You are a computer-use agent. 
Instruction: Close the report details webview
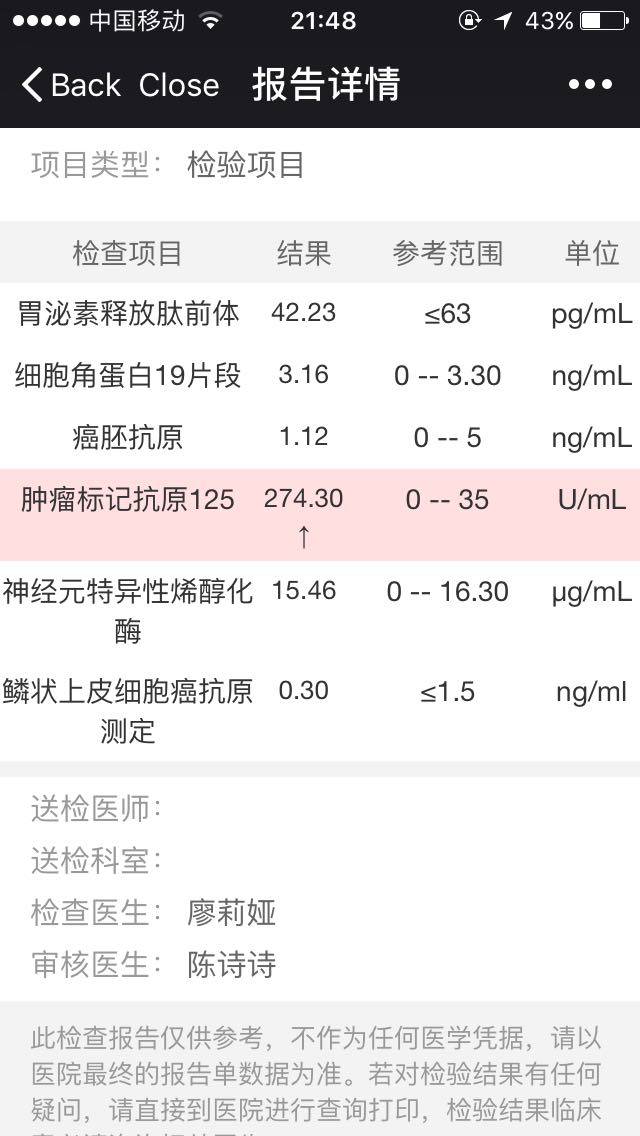[x=179, y=85]
